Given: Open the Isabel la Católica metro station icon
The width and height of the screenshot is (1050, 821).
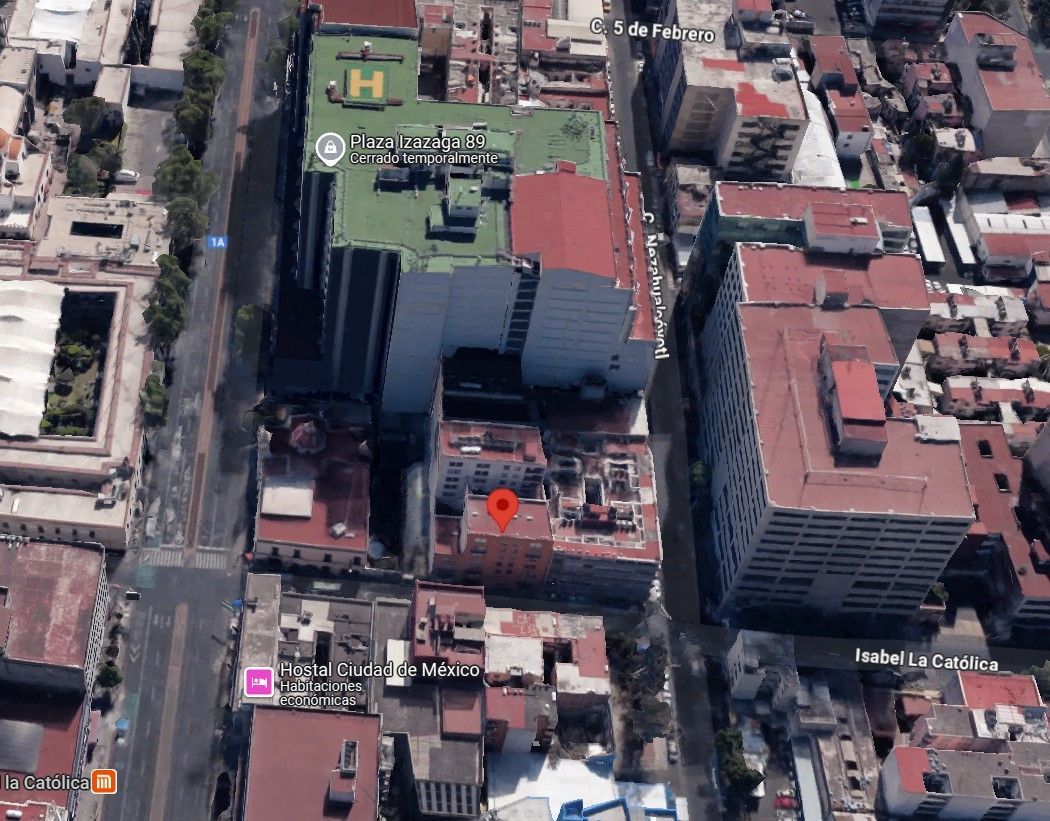Looking at the screenshot, I should click(x=104, y=781).
